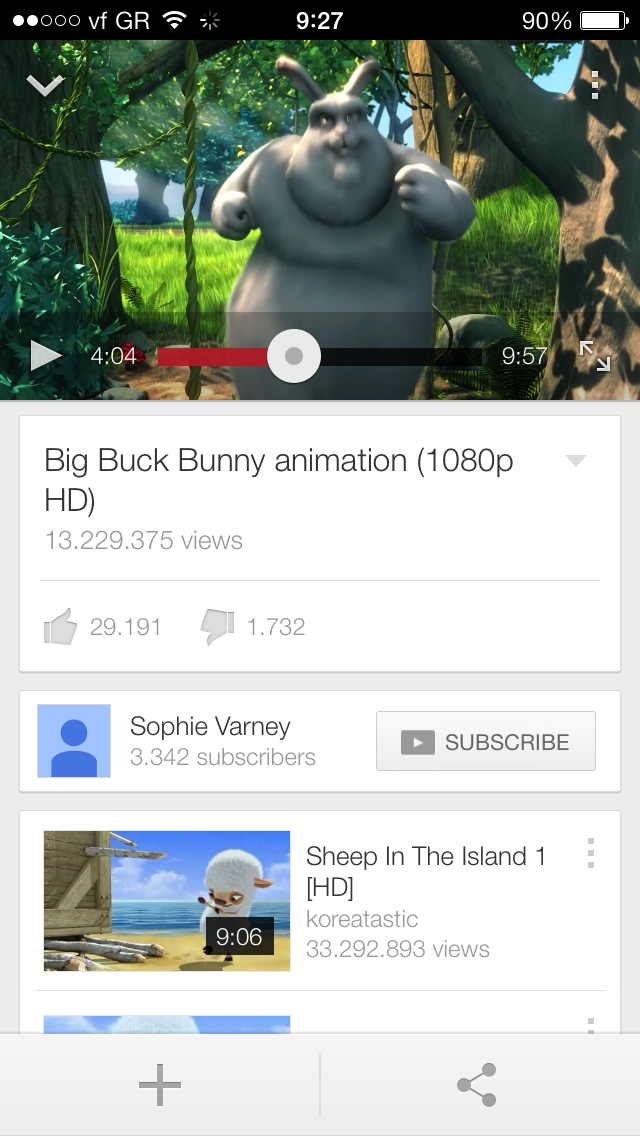Play the Big Buck Bunny video
This screenshot has height=1136, width=640.
click(x=46, y=355)
